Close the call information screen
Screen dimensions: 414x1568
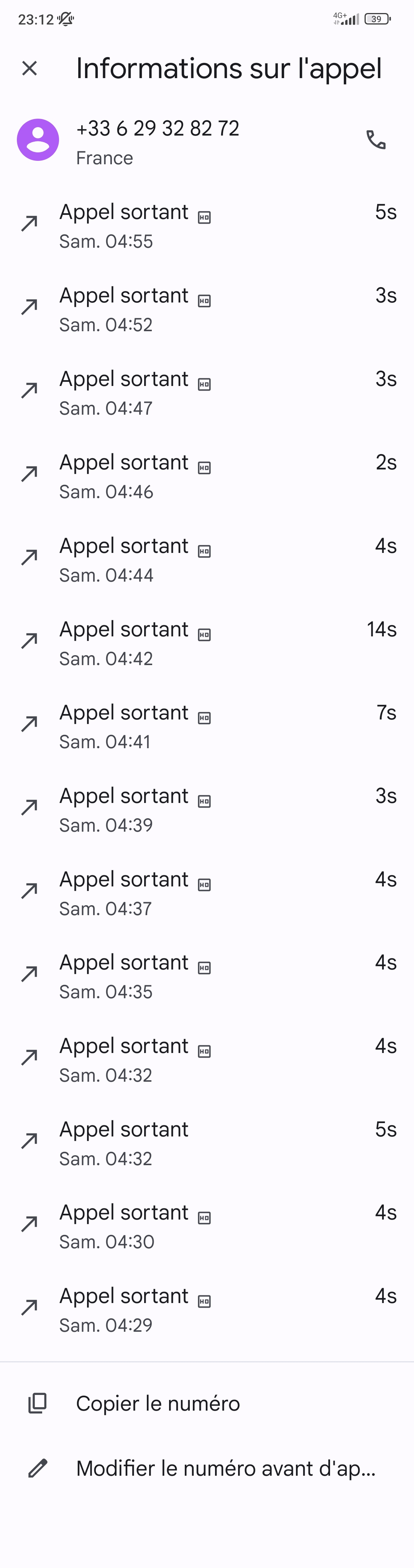(29, 68)
